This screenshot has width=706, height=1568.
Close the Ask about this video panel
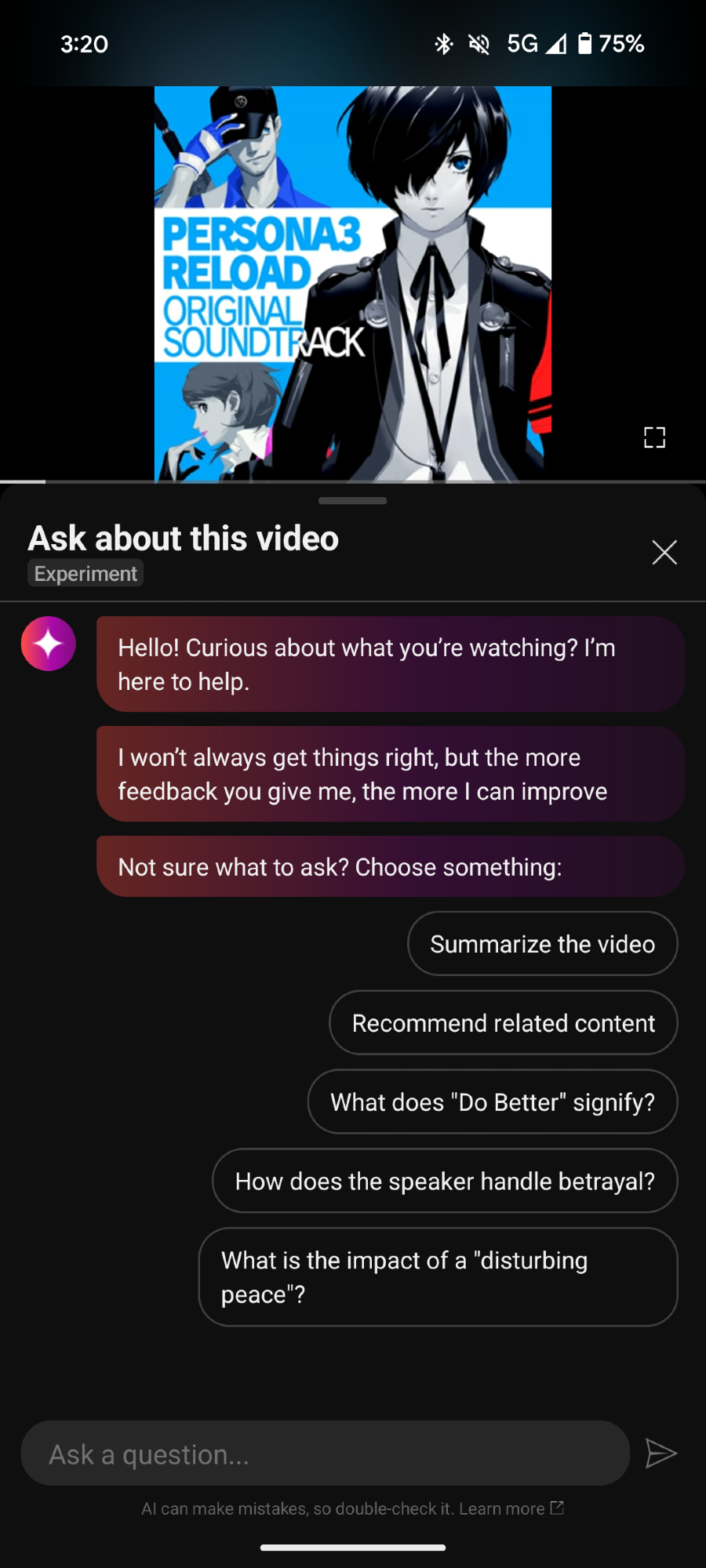(664, 553)
